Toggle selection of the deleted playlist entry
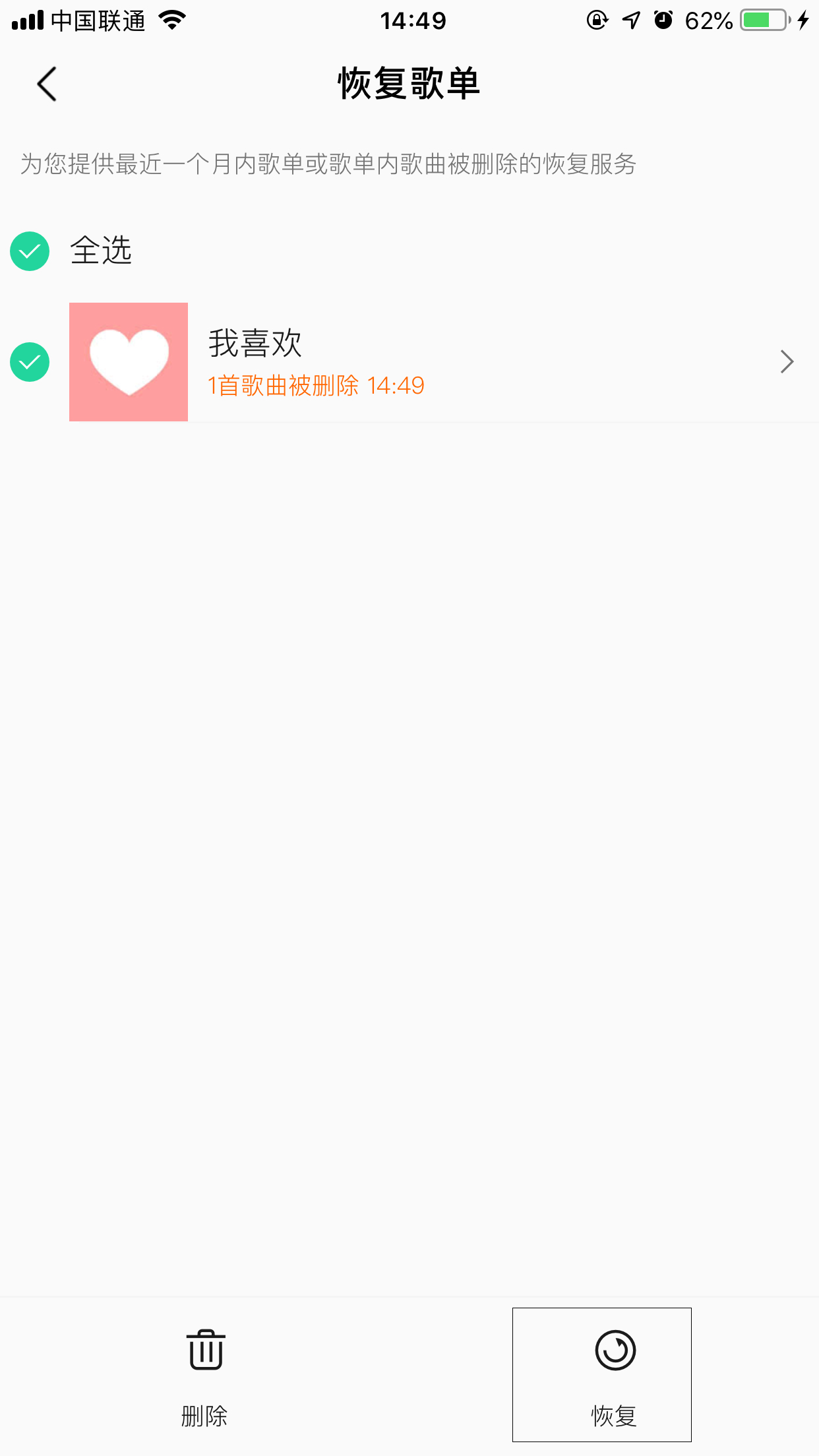 point(29,361)
